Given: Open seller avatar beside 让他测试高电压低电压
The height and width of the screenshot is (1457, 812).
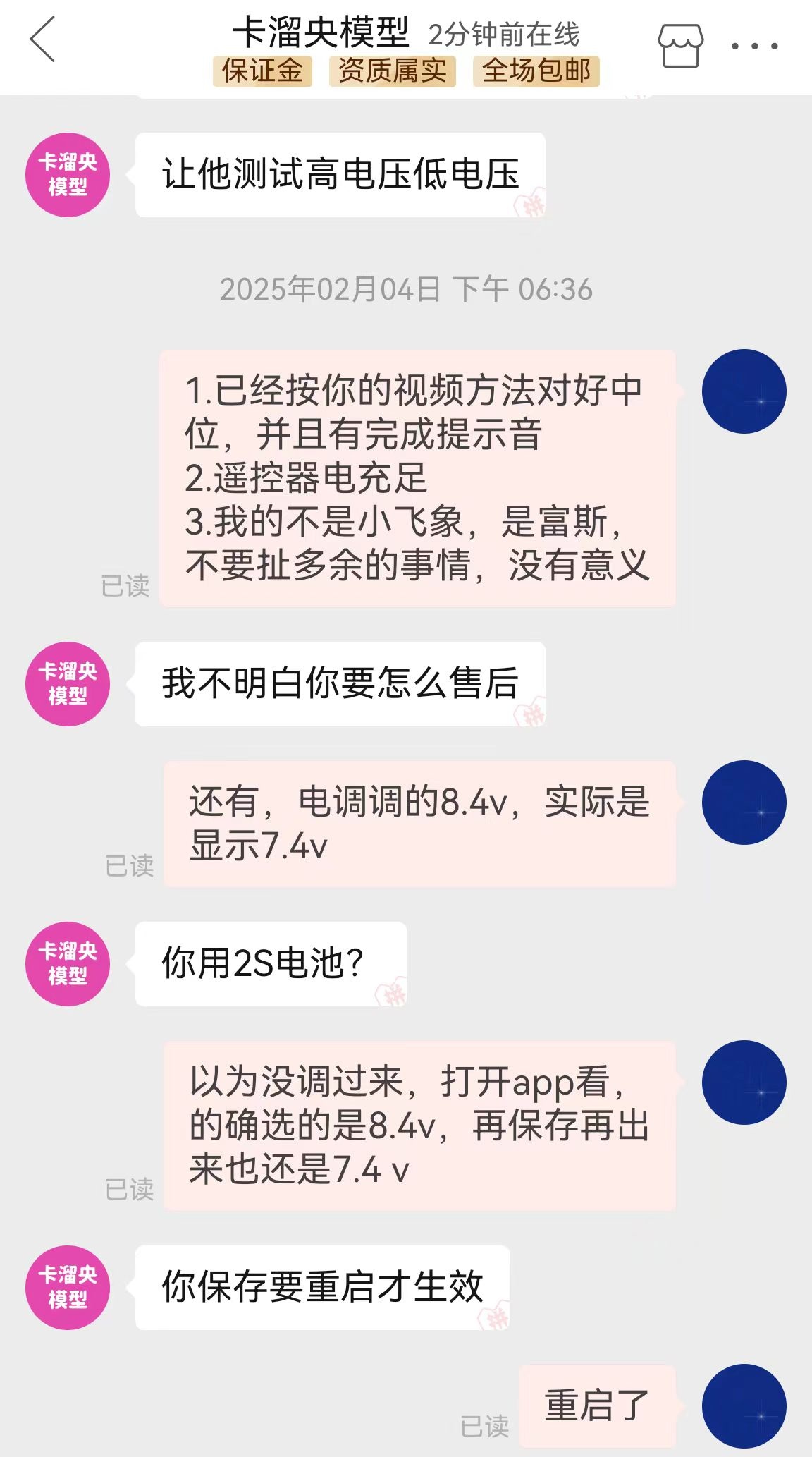Looking at the screenshot, I should pos(68,175).
